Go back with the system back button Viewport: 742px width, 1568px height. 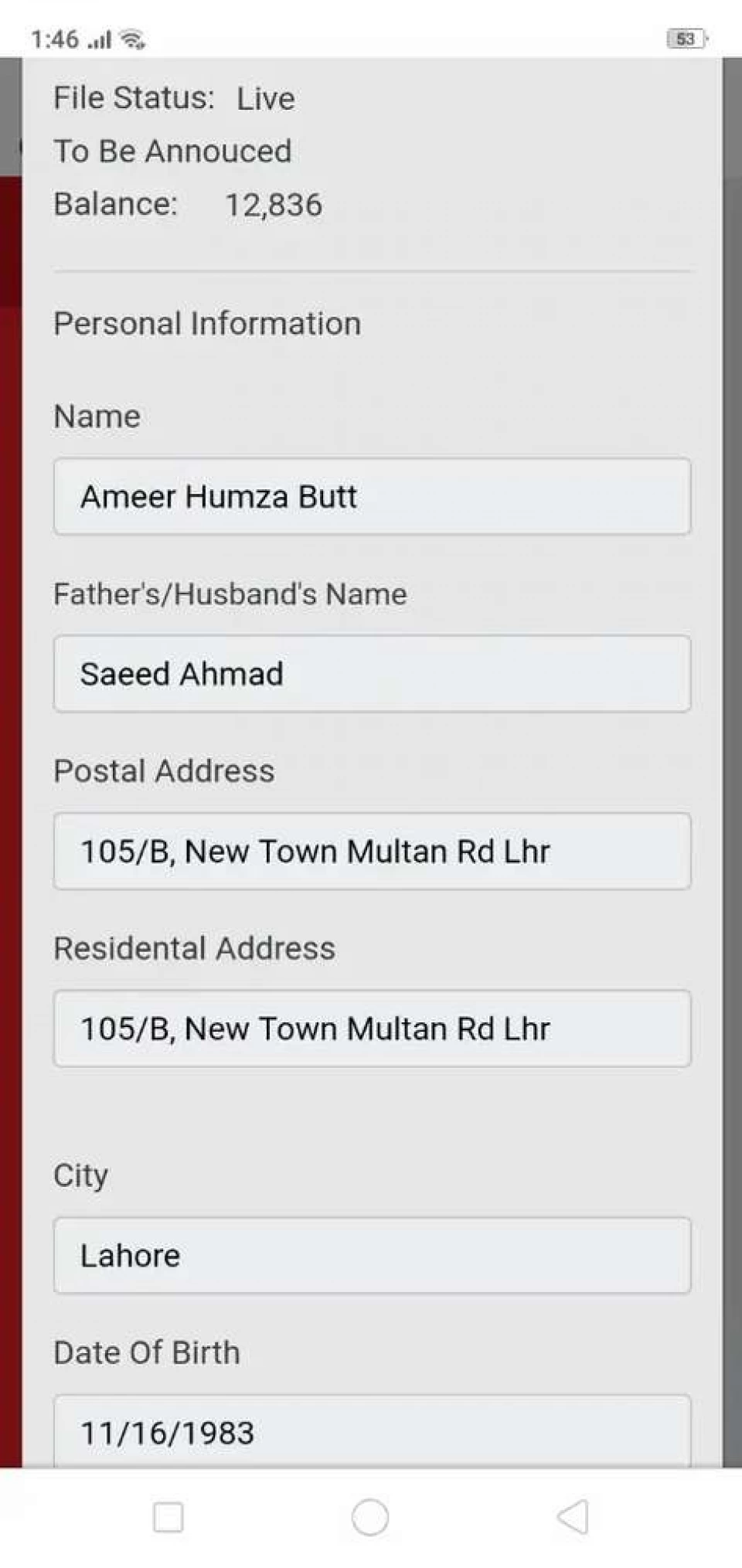click(x=573, y=1516)
